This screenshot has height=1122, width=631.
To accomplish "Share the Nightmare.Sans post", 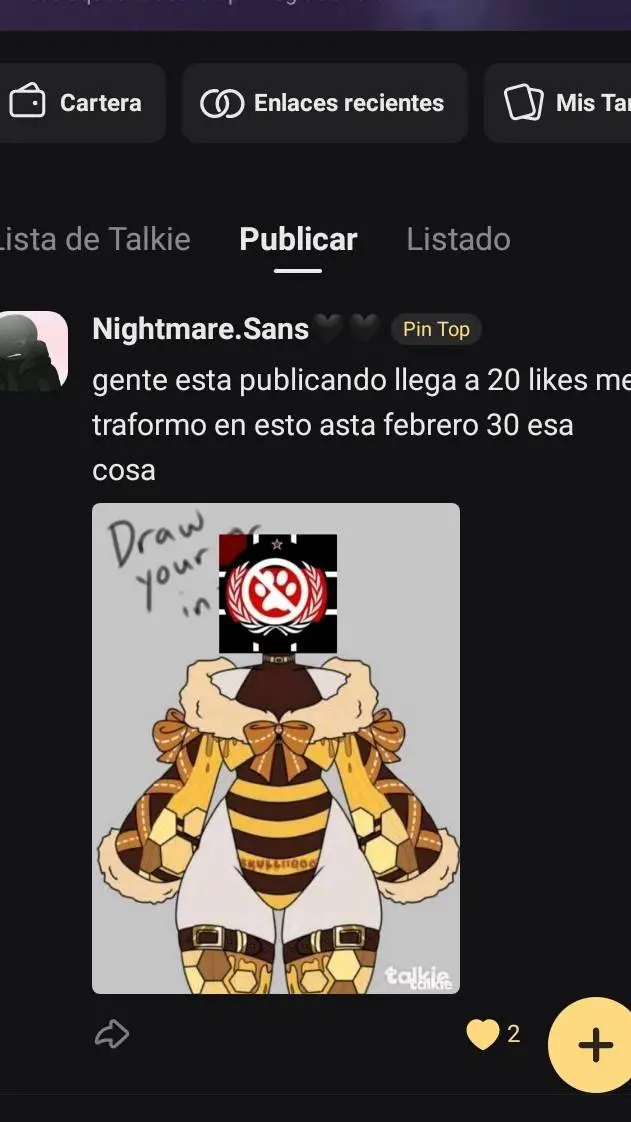I will [x=112, y=1034].
